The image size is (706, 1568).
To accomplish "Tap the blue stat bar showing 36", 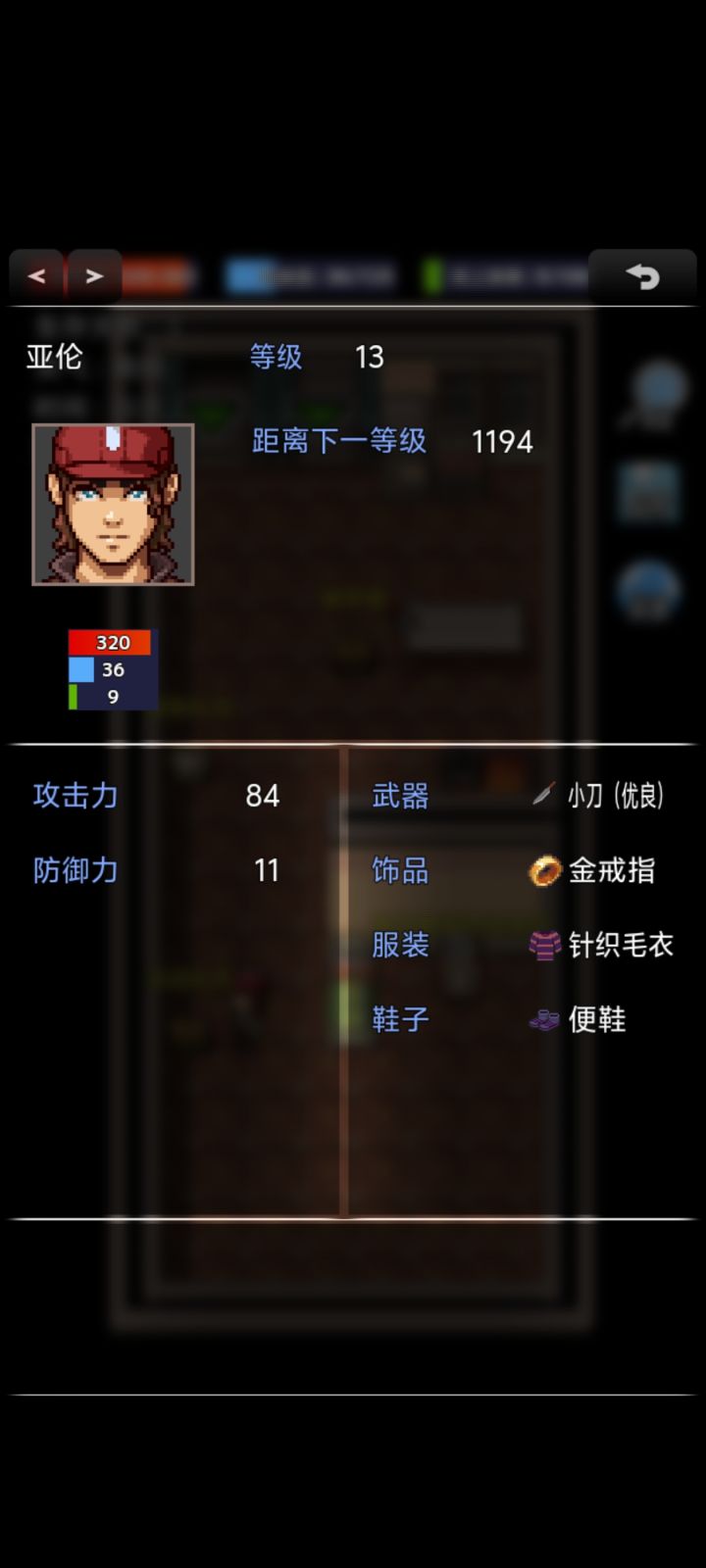I will coord(110,670).
